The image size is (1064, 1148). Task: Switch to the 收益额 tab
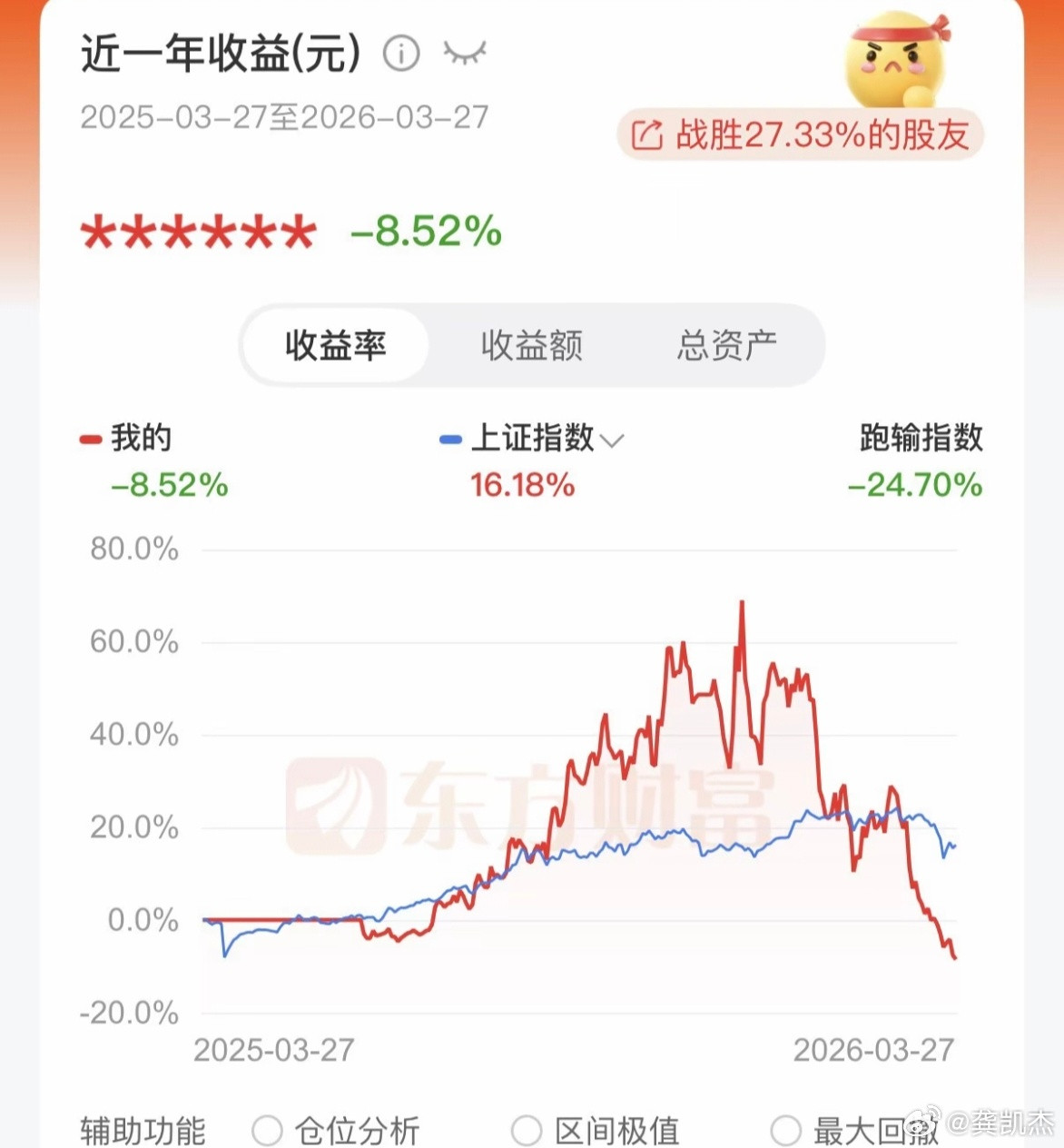532,345
